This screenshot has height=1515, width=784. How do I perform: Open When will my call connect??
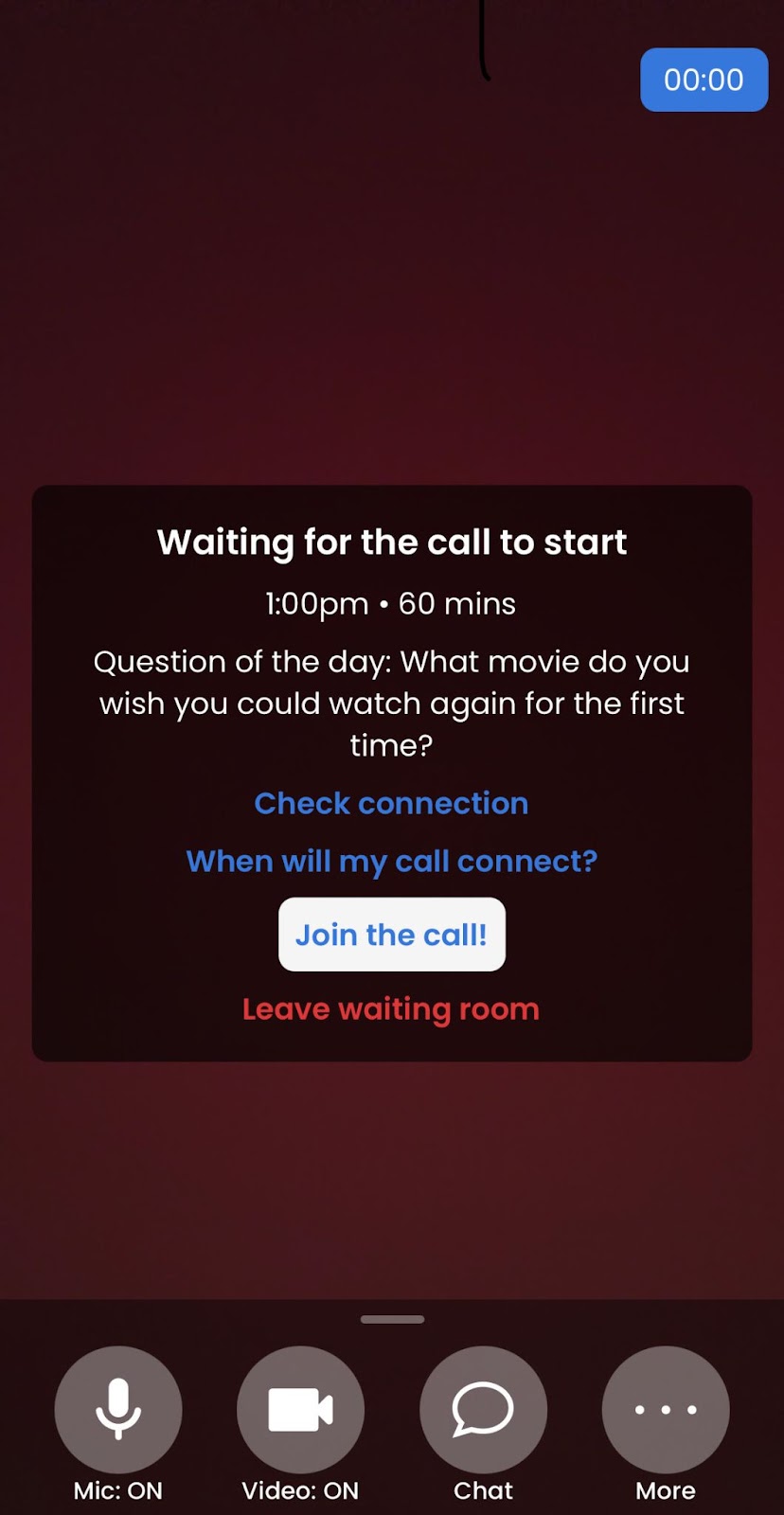pyautogui.click(x=391, y=862)
